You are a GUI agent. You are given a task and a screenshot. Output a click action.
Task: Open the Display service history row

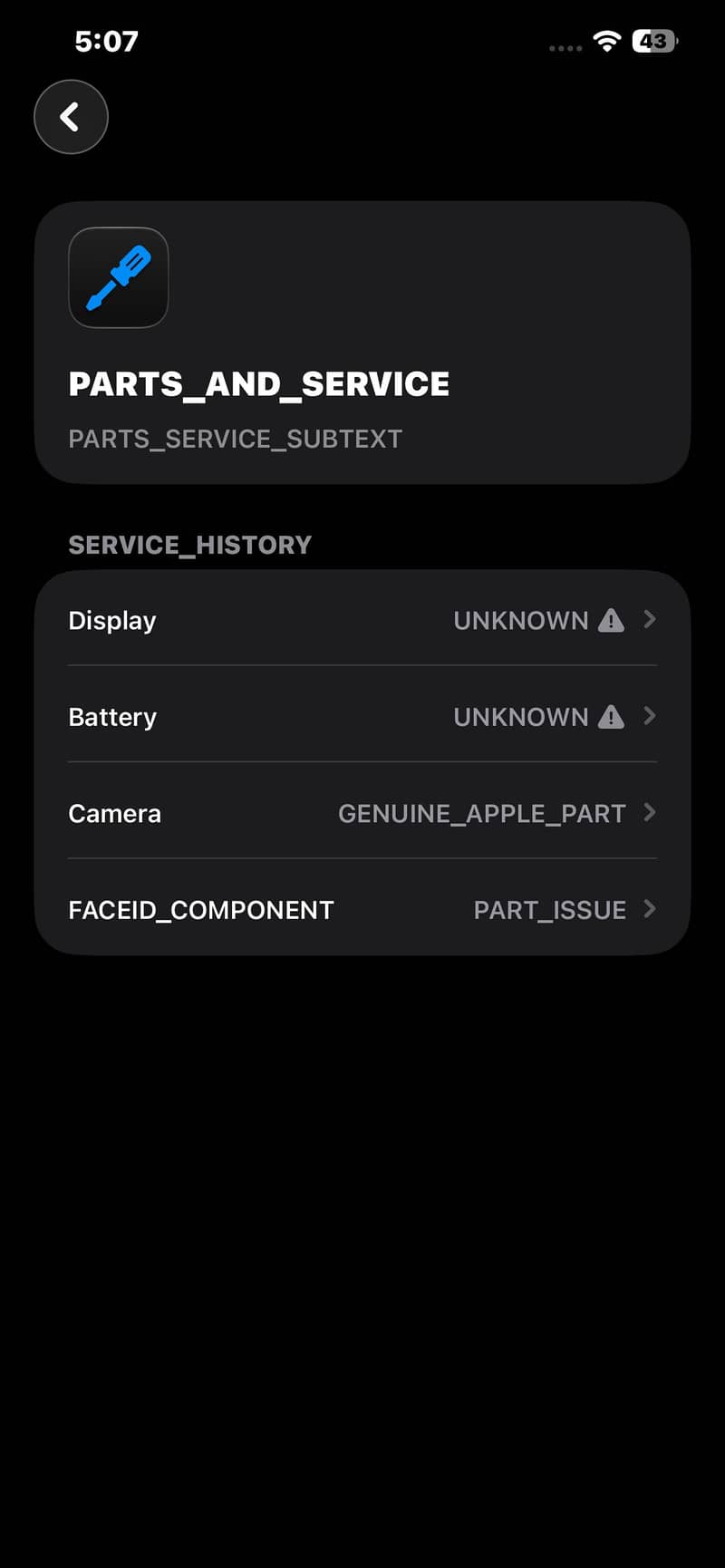(x=362, y=620)
